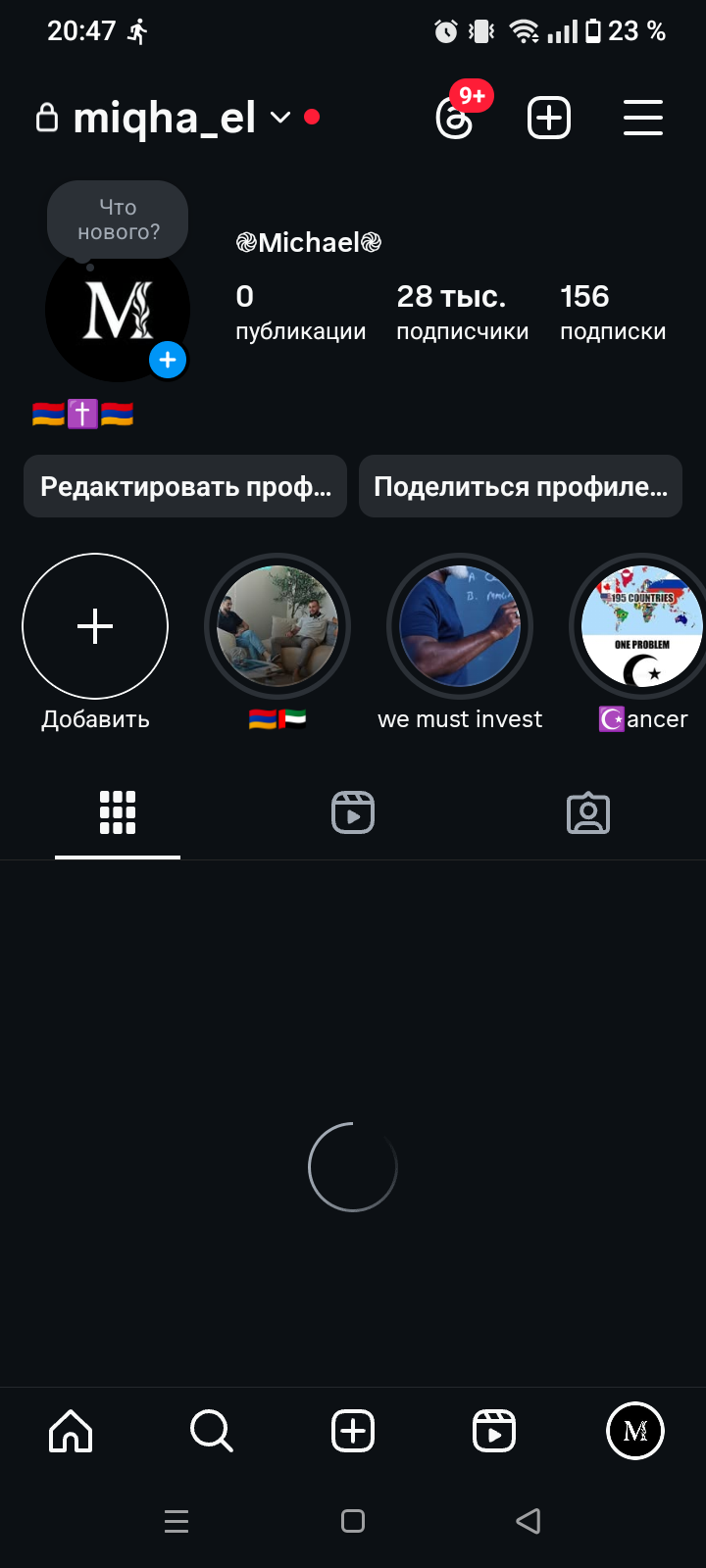Tap the home icon in bottom navigation
The image size is (706, 1568).
pos(70,1431)
